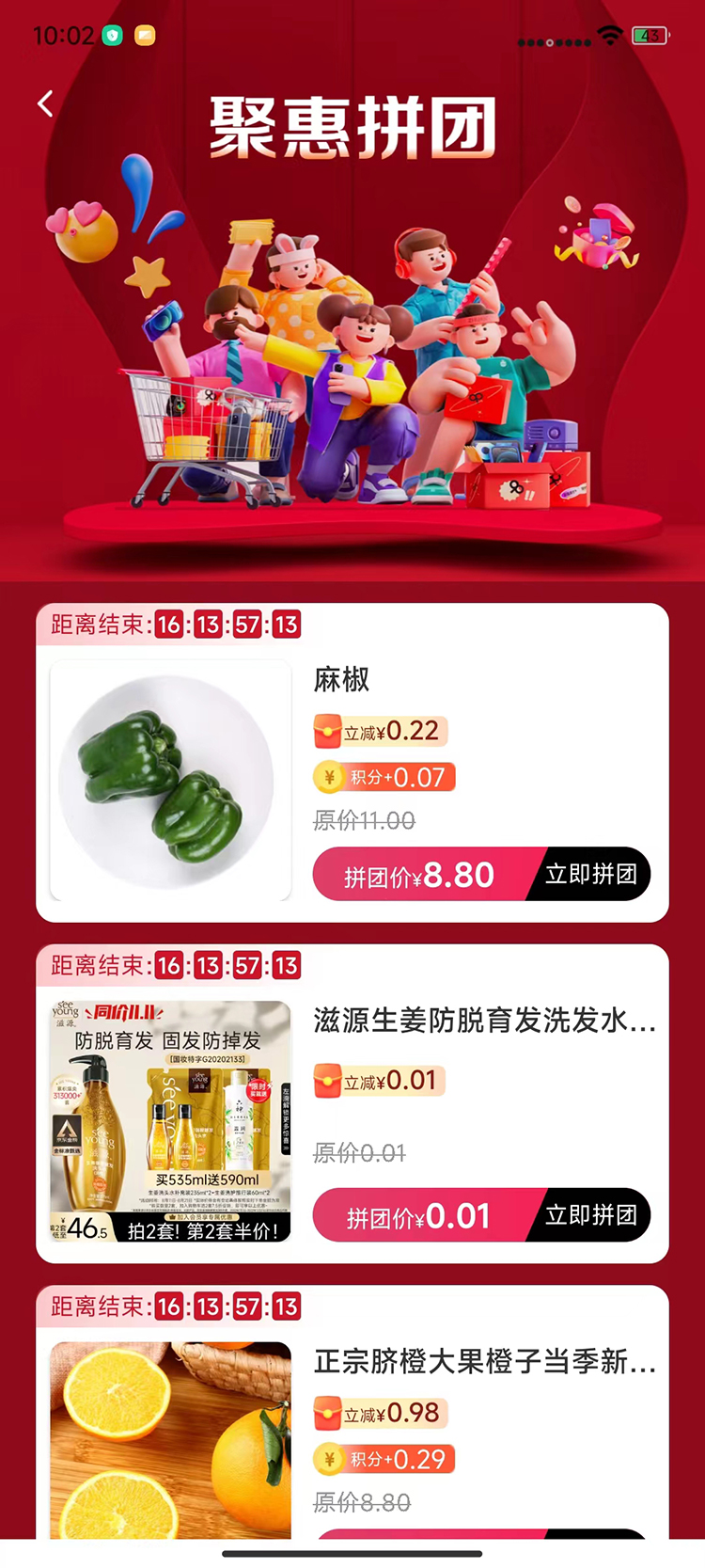This screenshot has height=1568, width=705.
Task: Tap the back arrow at top left
Action: 44,103
